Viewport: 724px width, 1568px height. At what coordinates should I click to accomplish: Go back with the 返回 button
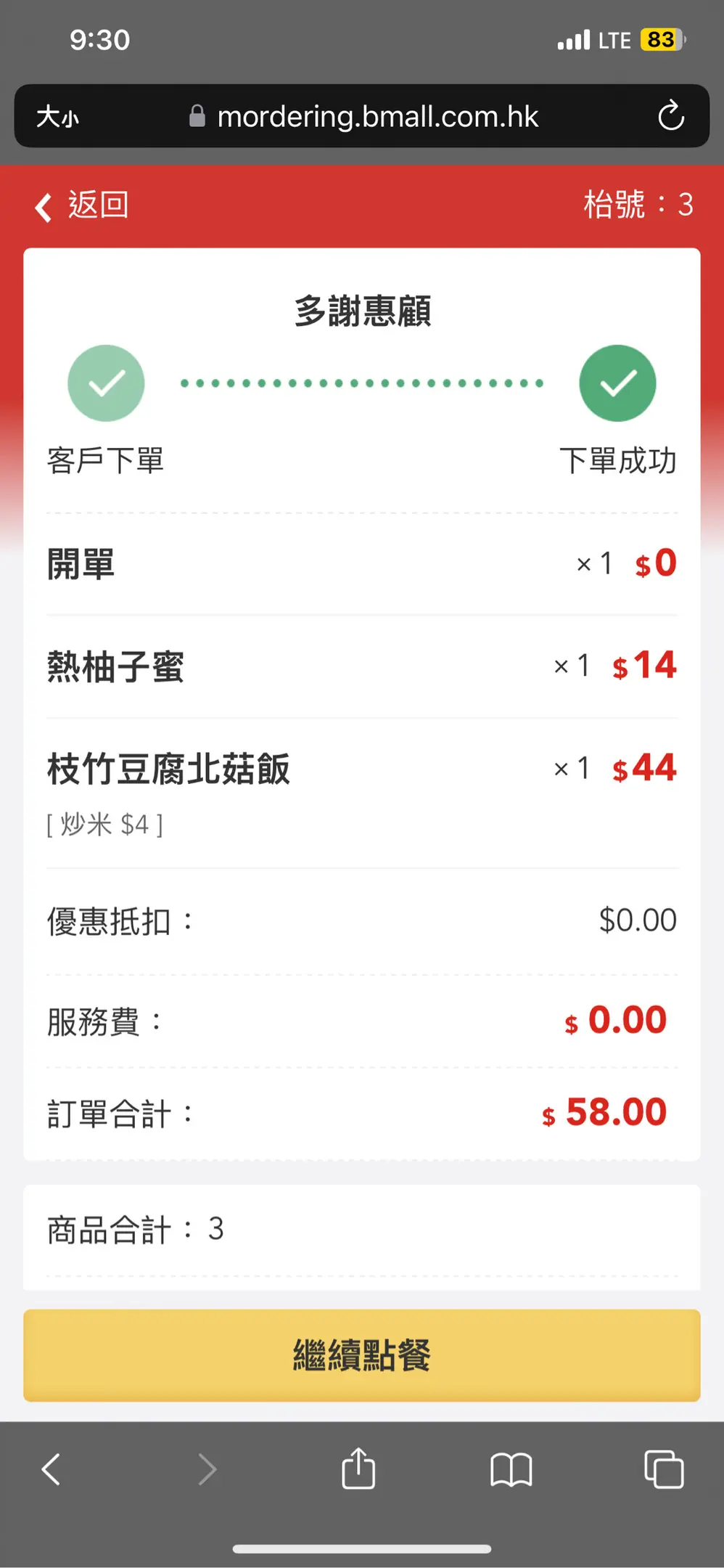82,205
